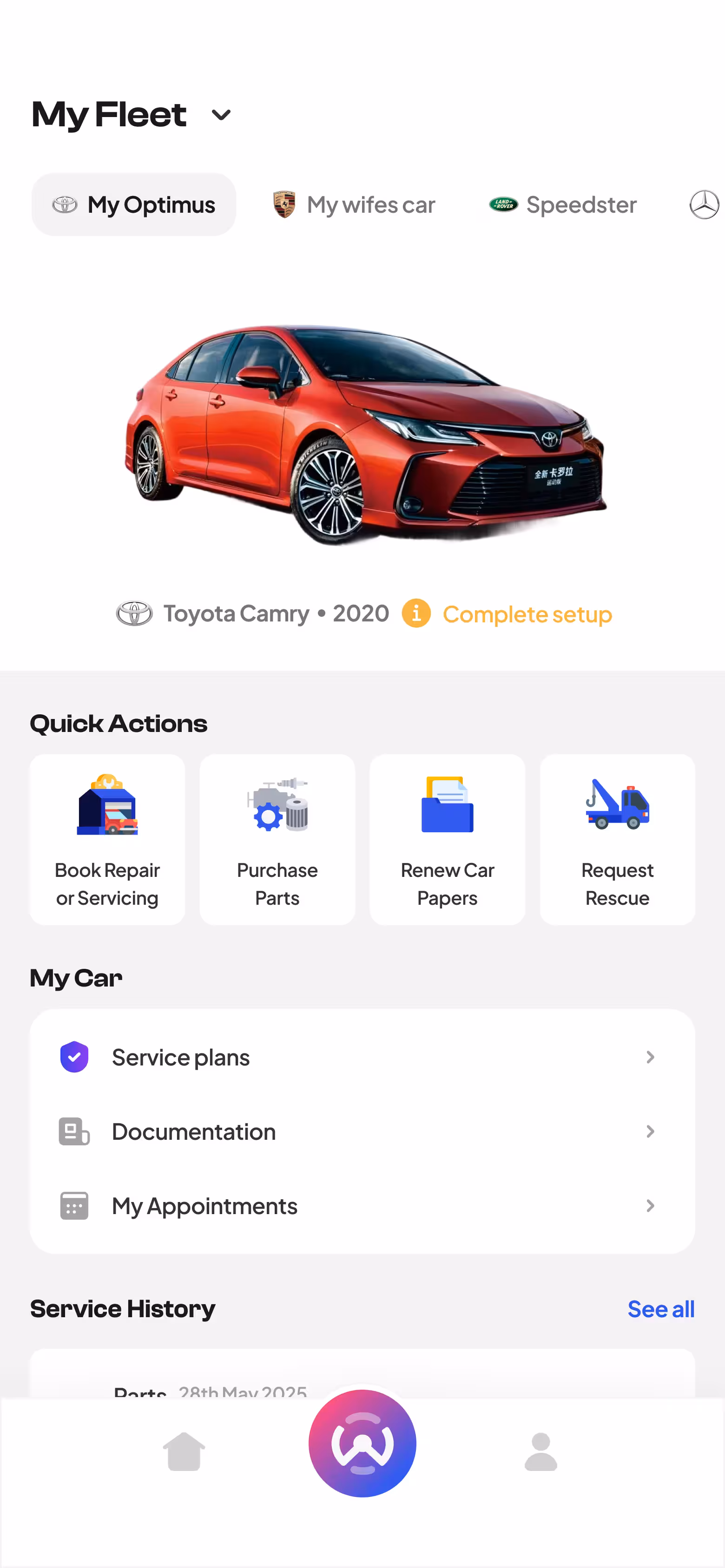The width and height of the screenshot is (725, 1568).
Task: Tap Complete setup link
Action: click(527, 614)
